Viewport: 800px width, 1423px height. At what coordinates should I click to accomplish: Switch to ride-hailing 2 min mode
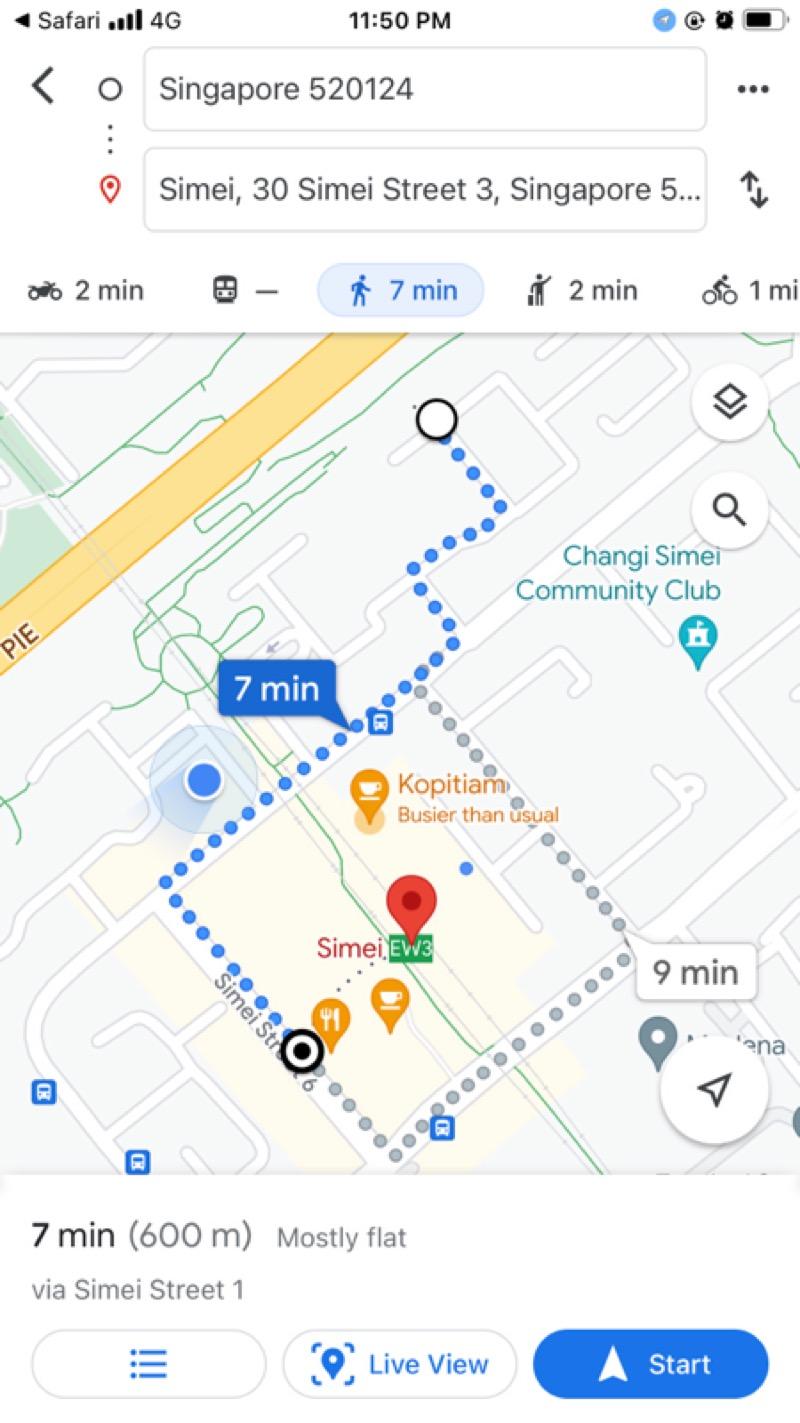[x=581, y=291]
